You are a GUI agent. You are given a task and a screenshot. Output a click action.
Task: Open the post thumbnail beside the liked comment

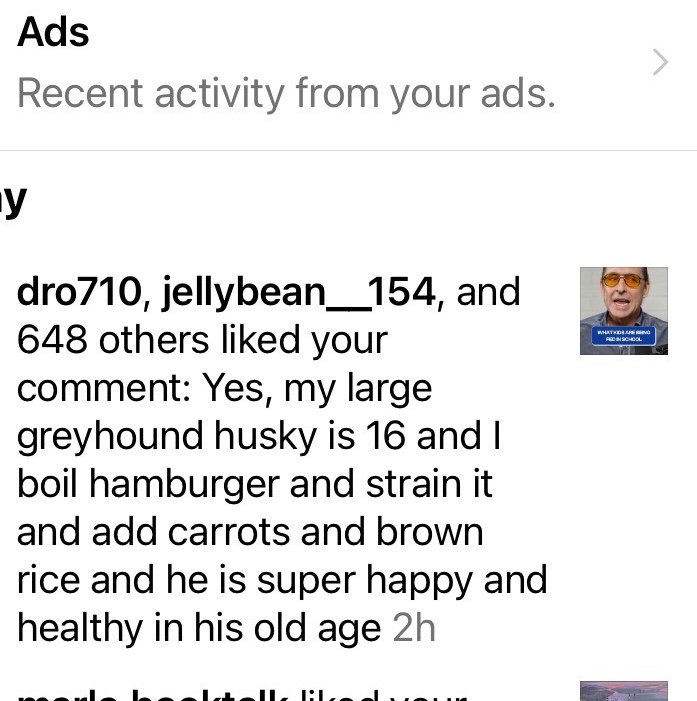click(623, 311)
